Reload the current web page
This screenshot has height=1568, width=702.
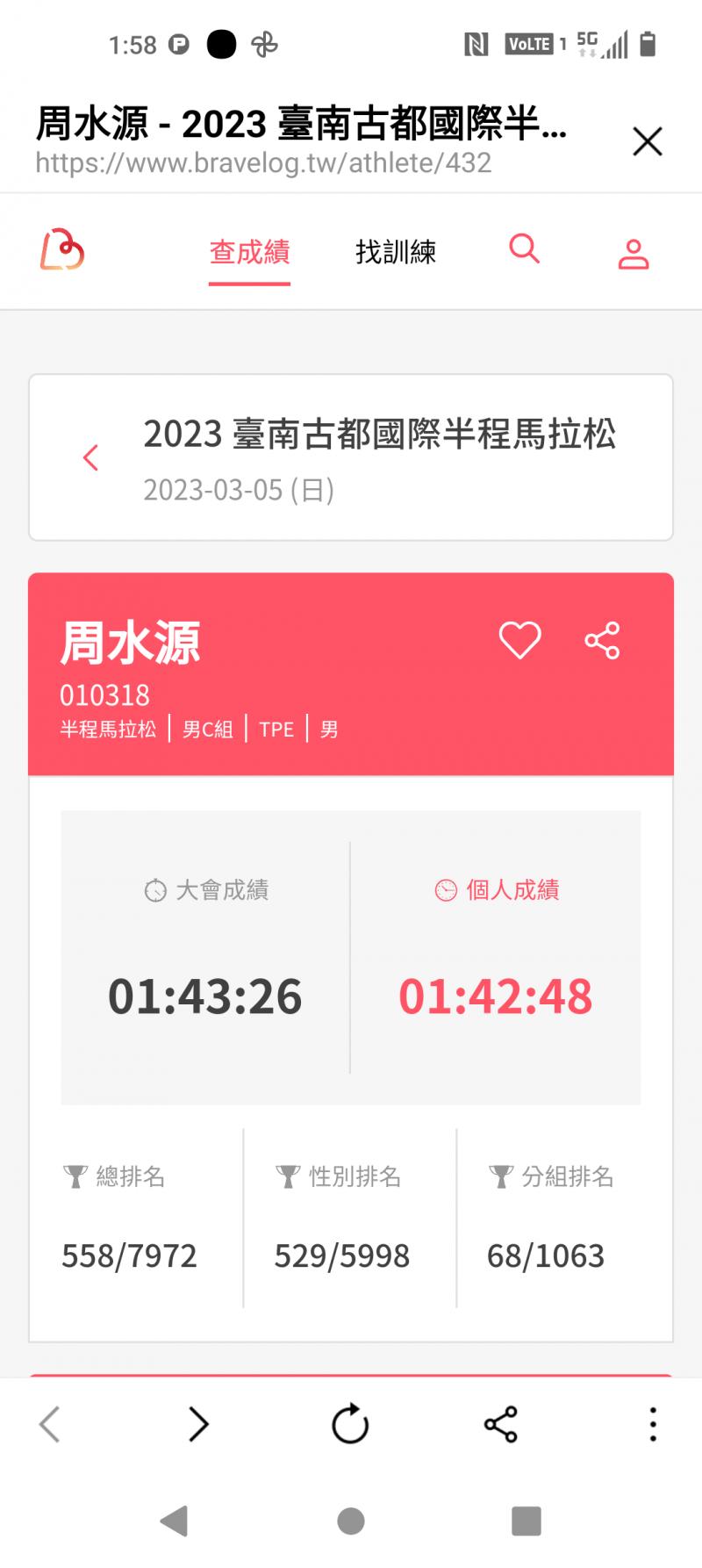point(350,1424)
